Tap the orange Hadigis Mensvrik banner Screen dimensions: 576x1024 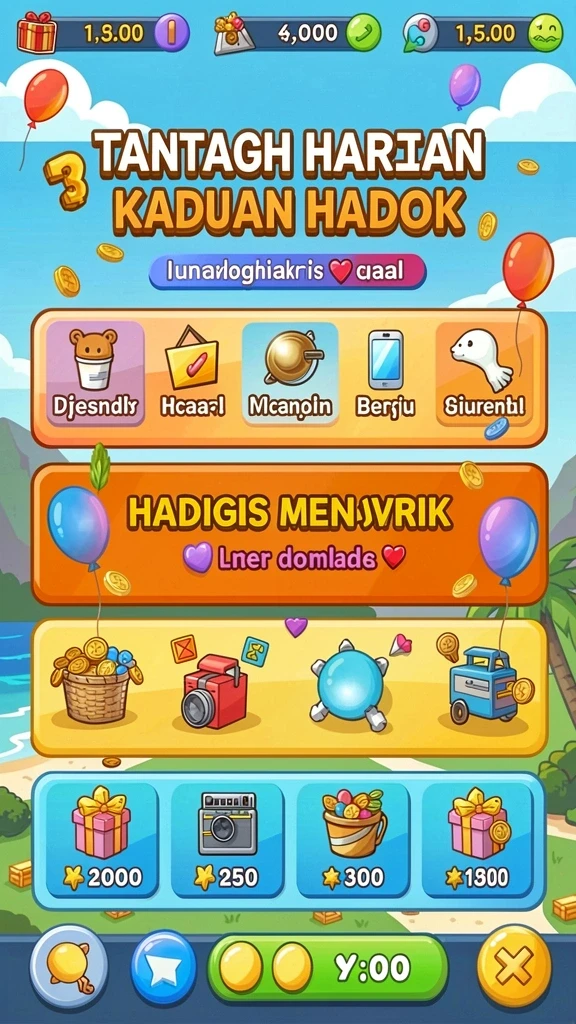(x=289, y=534)
